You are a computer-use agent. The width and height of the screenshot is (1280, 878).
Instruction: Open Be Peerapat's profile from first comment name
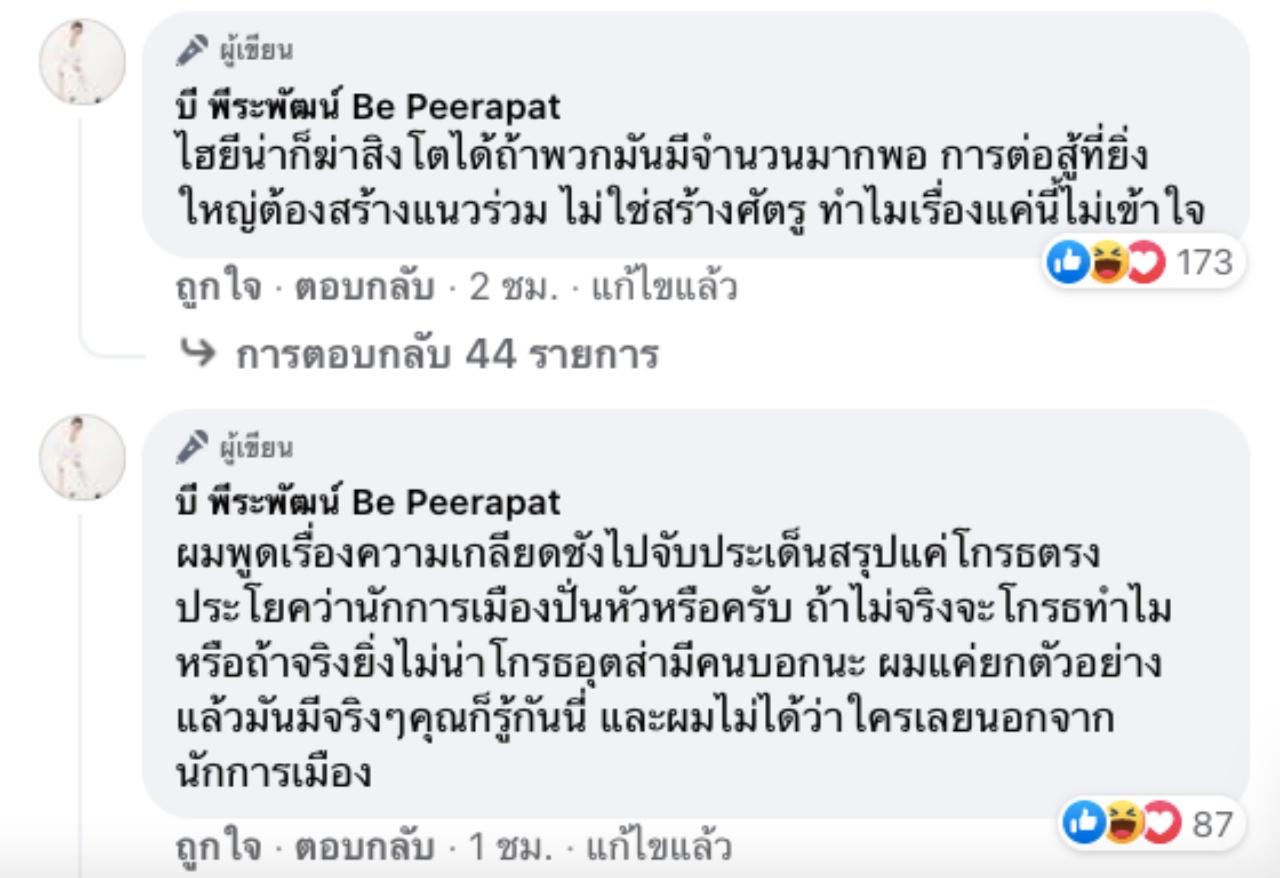369,107
